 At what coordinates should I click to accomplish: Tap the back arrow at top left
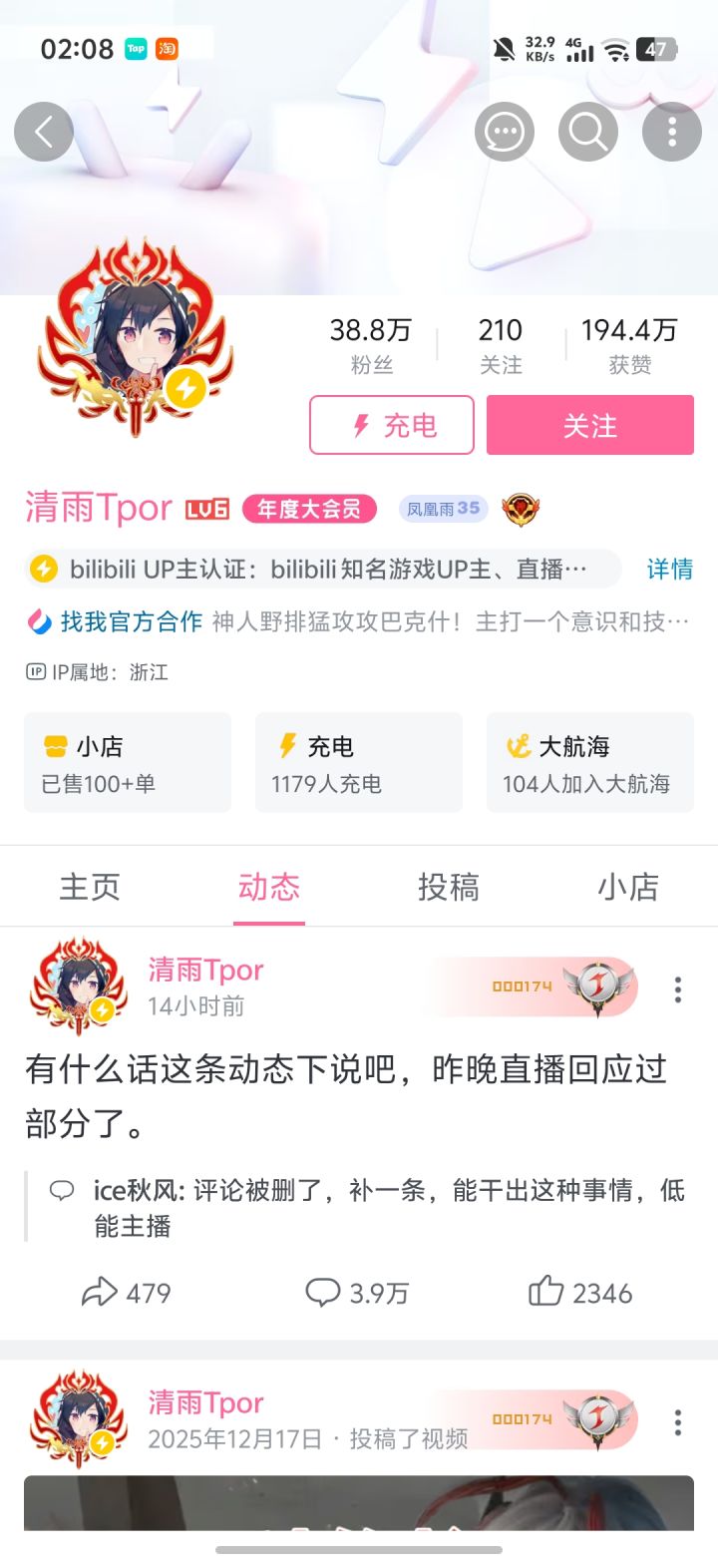tap(44, 131)
